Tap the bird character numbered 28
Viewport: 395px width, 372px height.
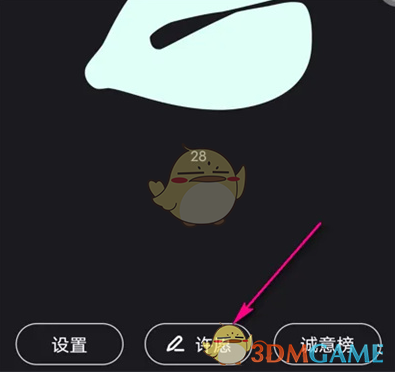click(x=197, y=185)
